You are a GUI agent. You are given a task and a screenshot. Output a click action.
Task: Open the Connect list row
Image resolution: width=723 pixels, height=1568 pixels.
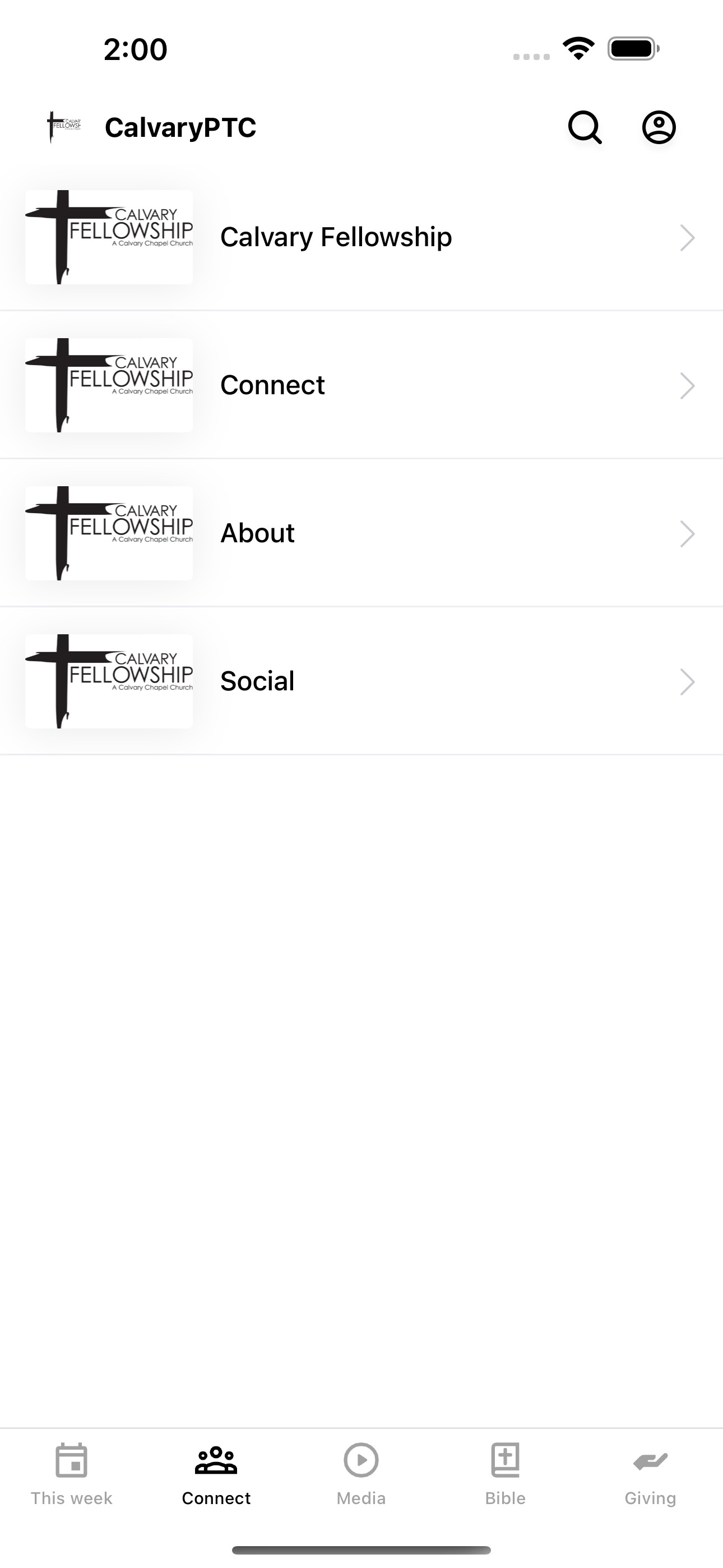[361, 385]
